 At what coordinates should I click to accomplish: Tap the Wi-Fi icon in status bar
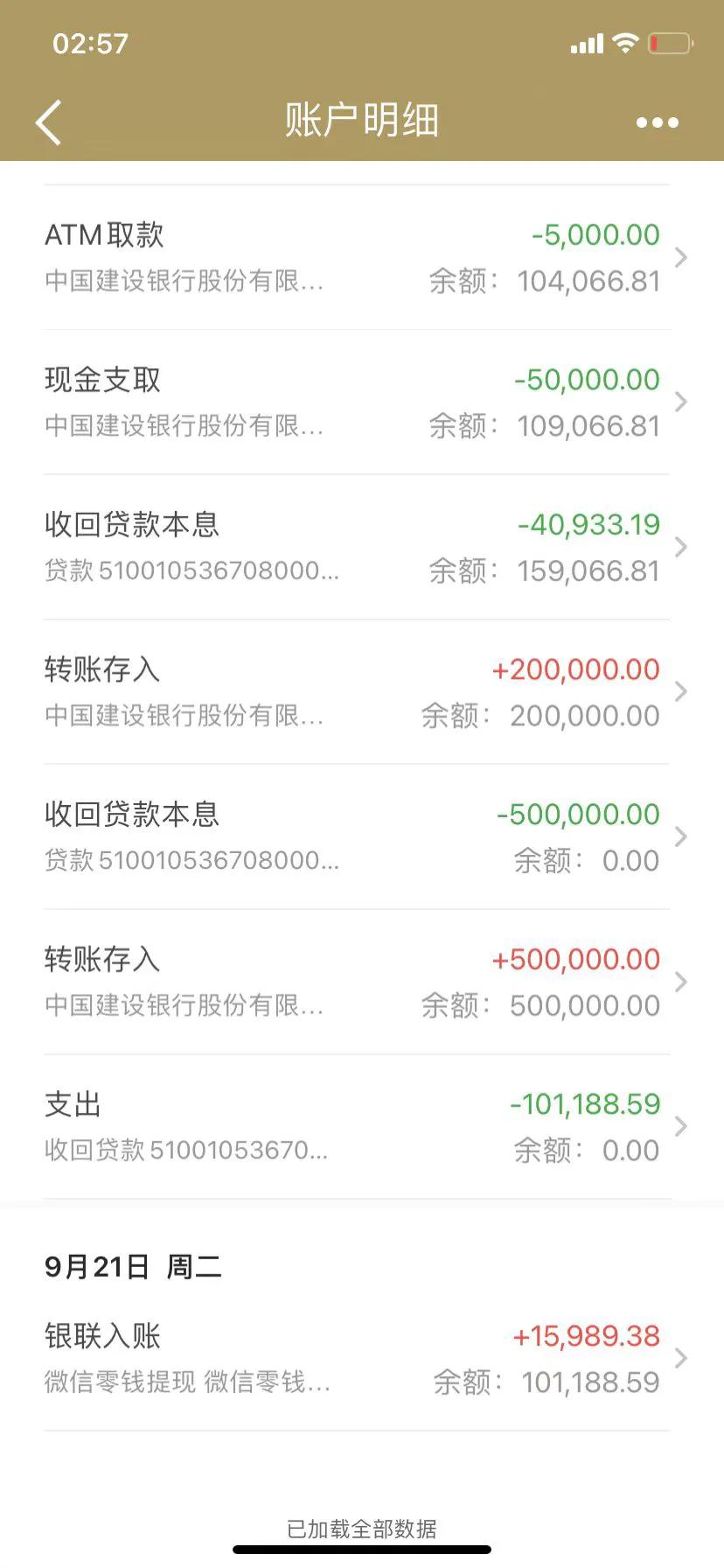[624, 42]
